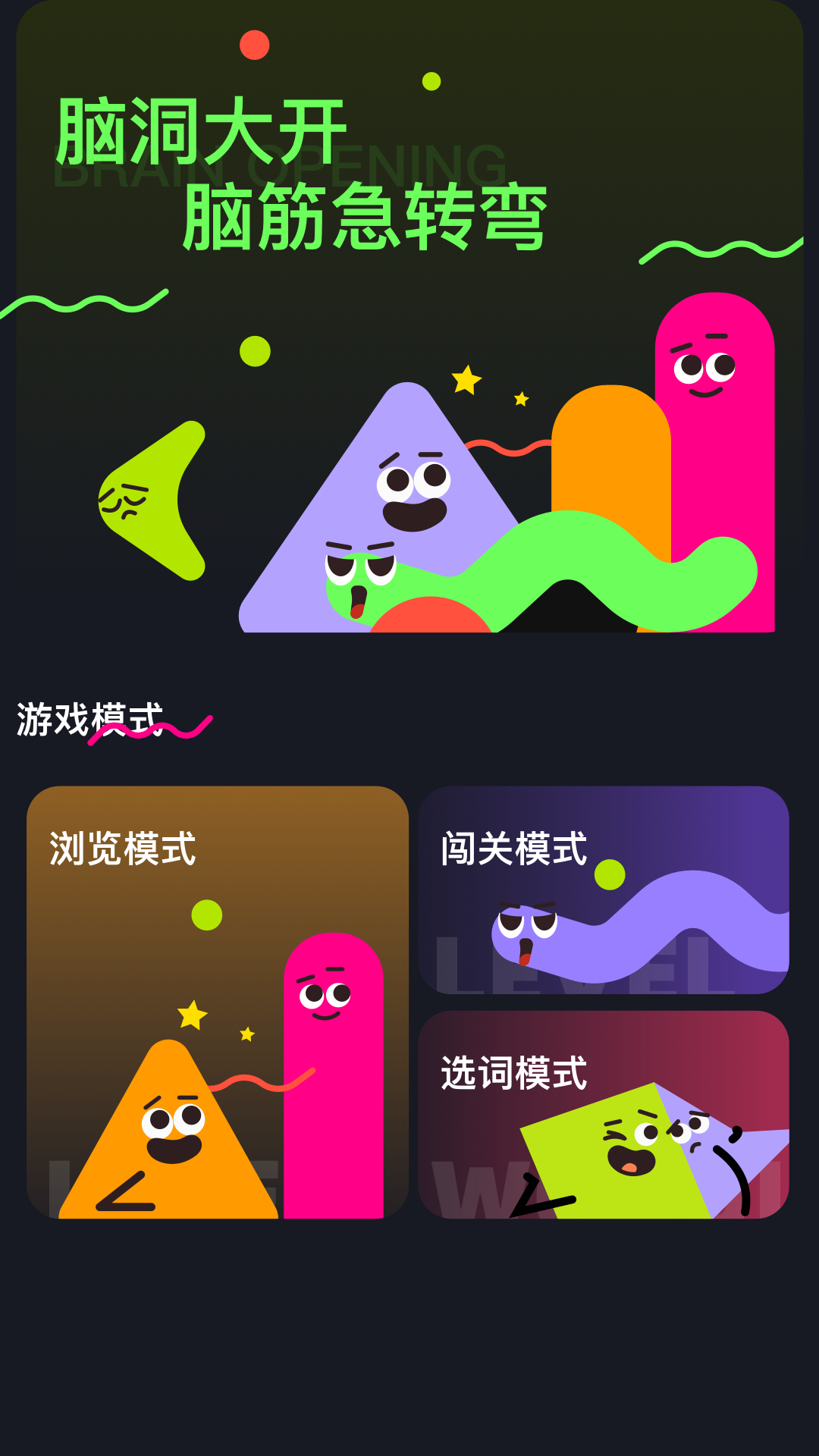Select the 选词模式 card

(x=604, y=1114)
